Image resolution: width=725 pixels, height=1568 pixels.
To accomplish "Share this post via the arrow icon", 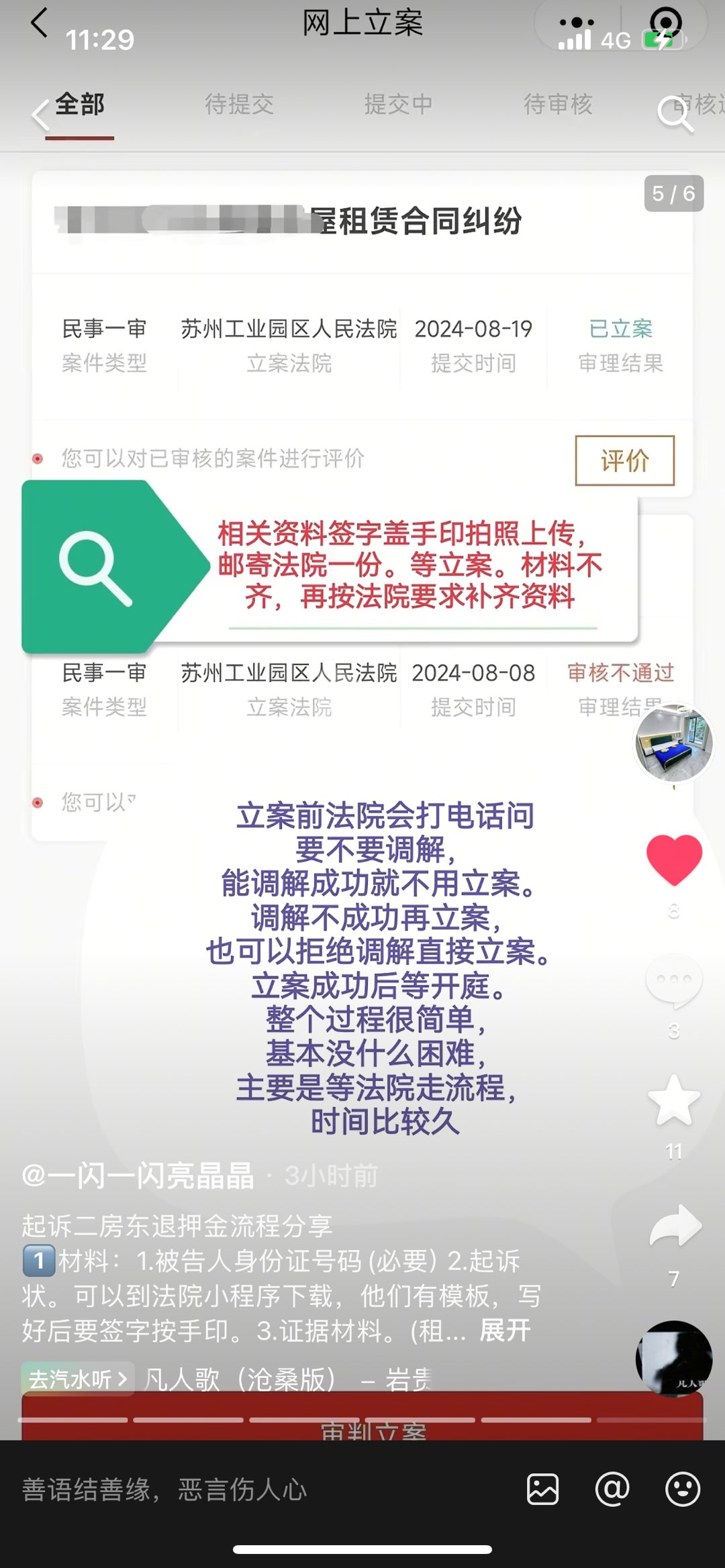I will 675,1226.
